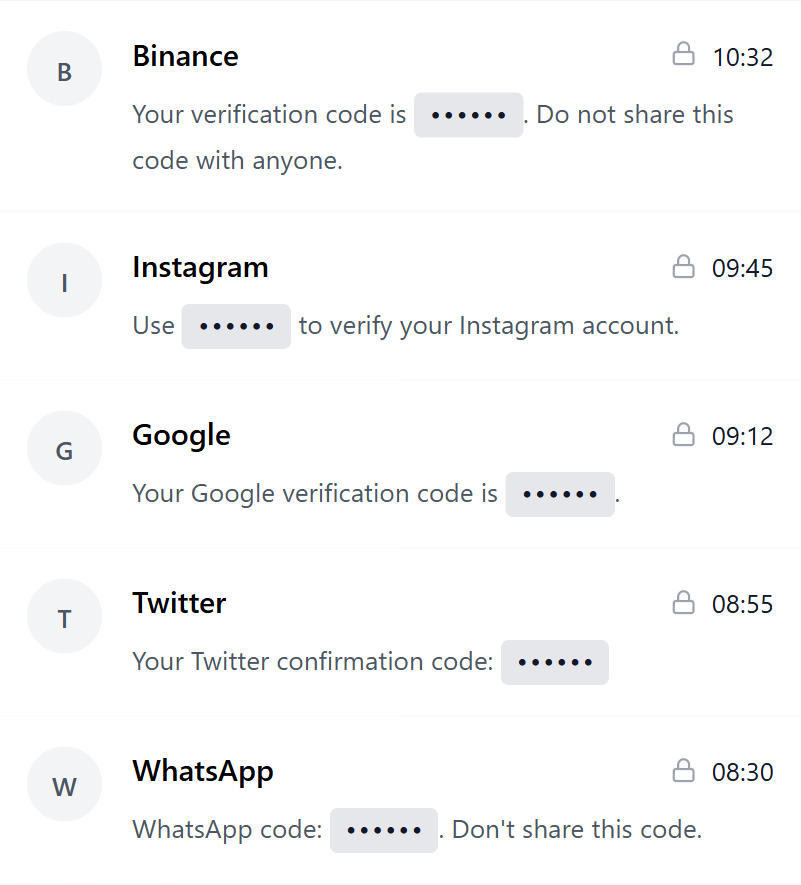
Task: Click the Instagram message lock icon
Action: pos(684,267)
